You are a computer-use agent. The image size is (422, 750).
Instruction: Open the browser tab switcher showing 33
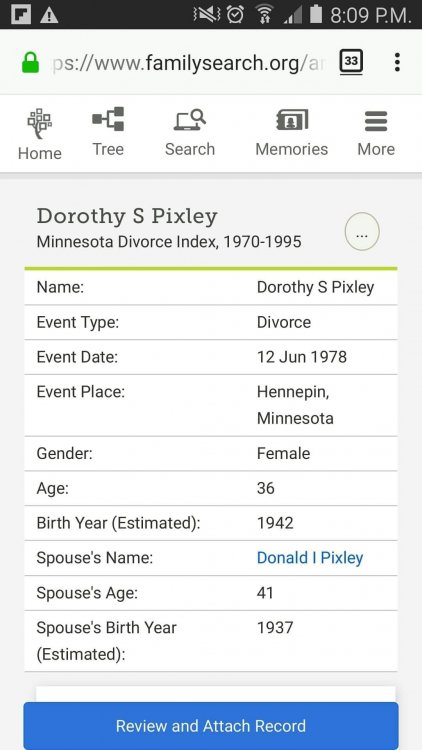click(351, 62)
